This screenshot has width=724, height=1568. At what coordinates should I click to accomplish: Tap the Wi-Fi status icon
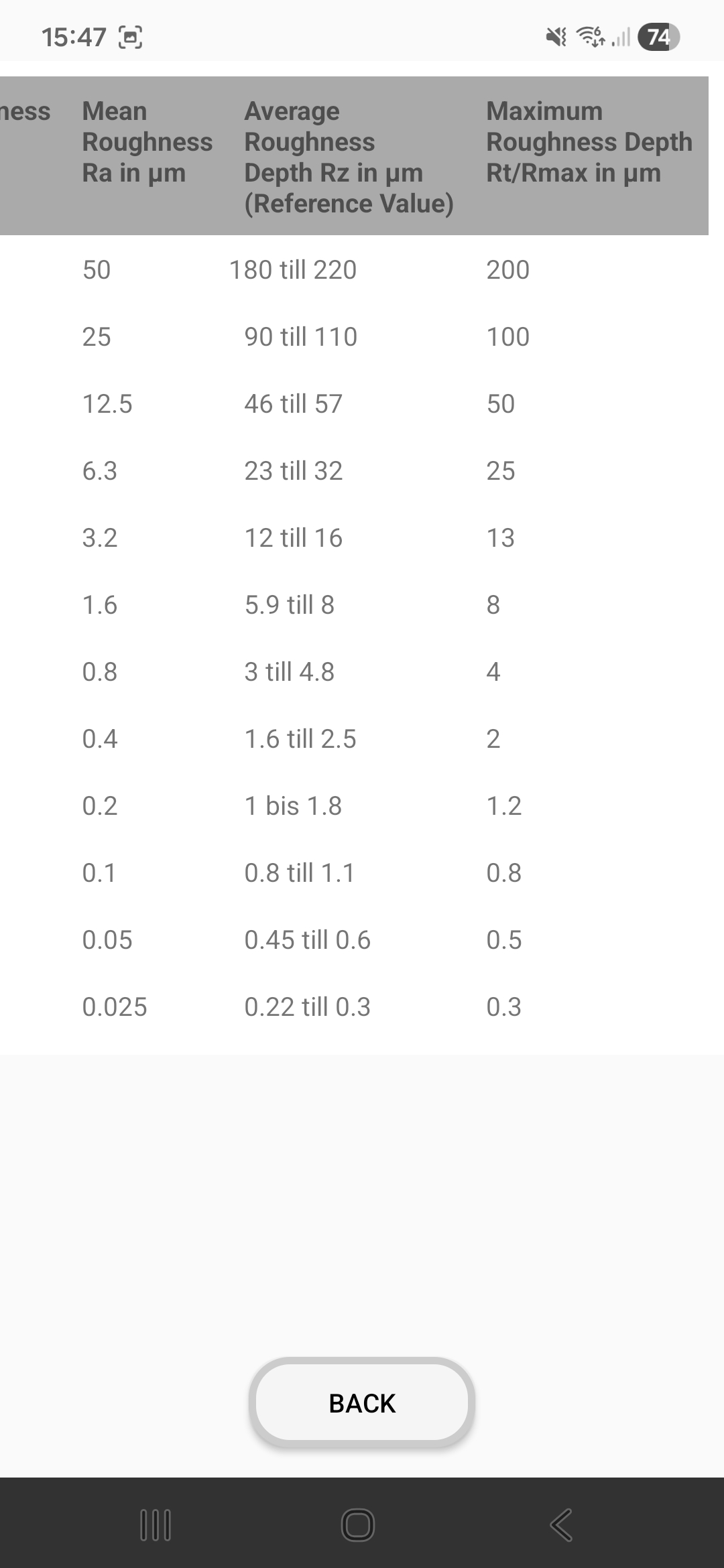[x=590, y=37]
